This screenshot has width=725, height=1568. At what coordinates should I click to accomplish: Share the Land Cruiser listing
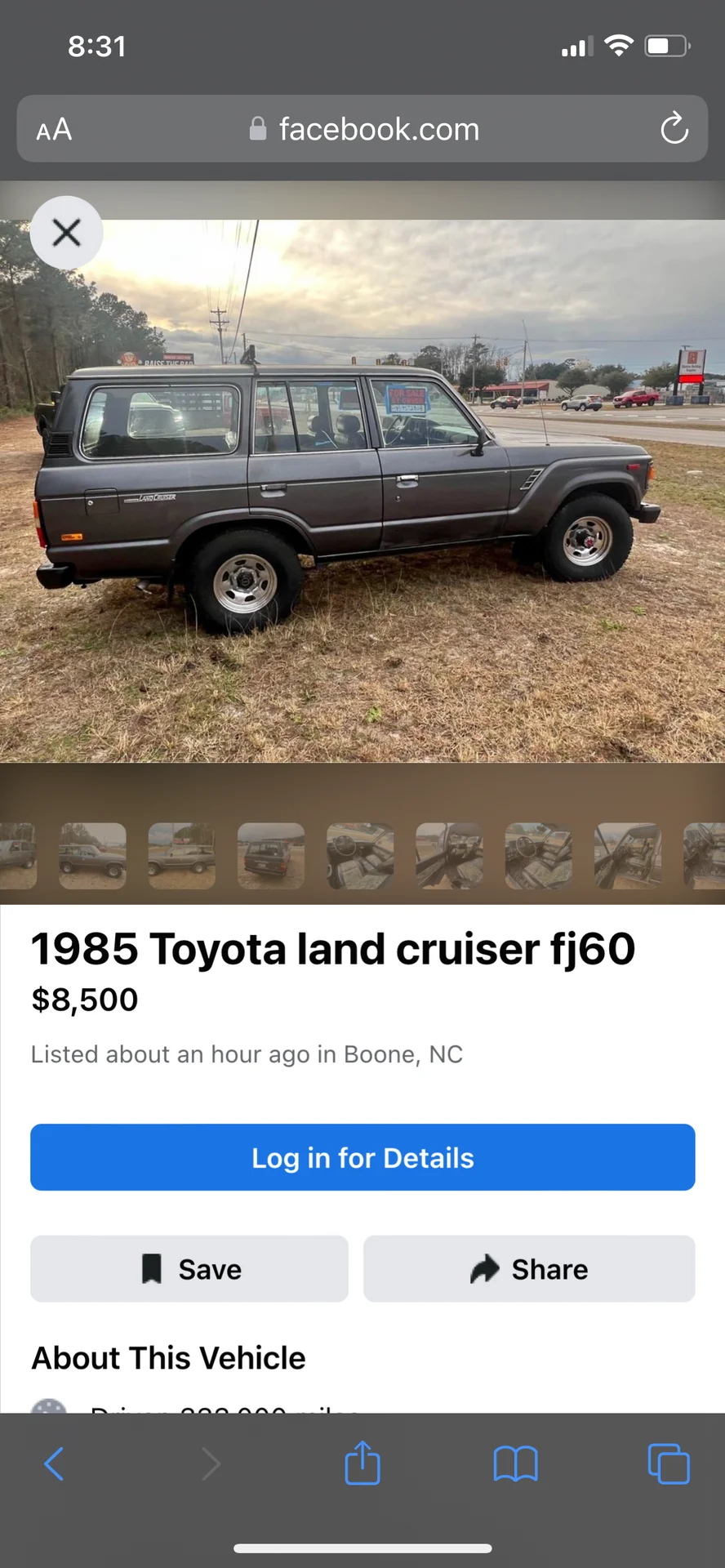click(x=529, y=1268)
